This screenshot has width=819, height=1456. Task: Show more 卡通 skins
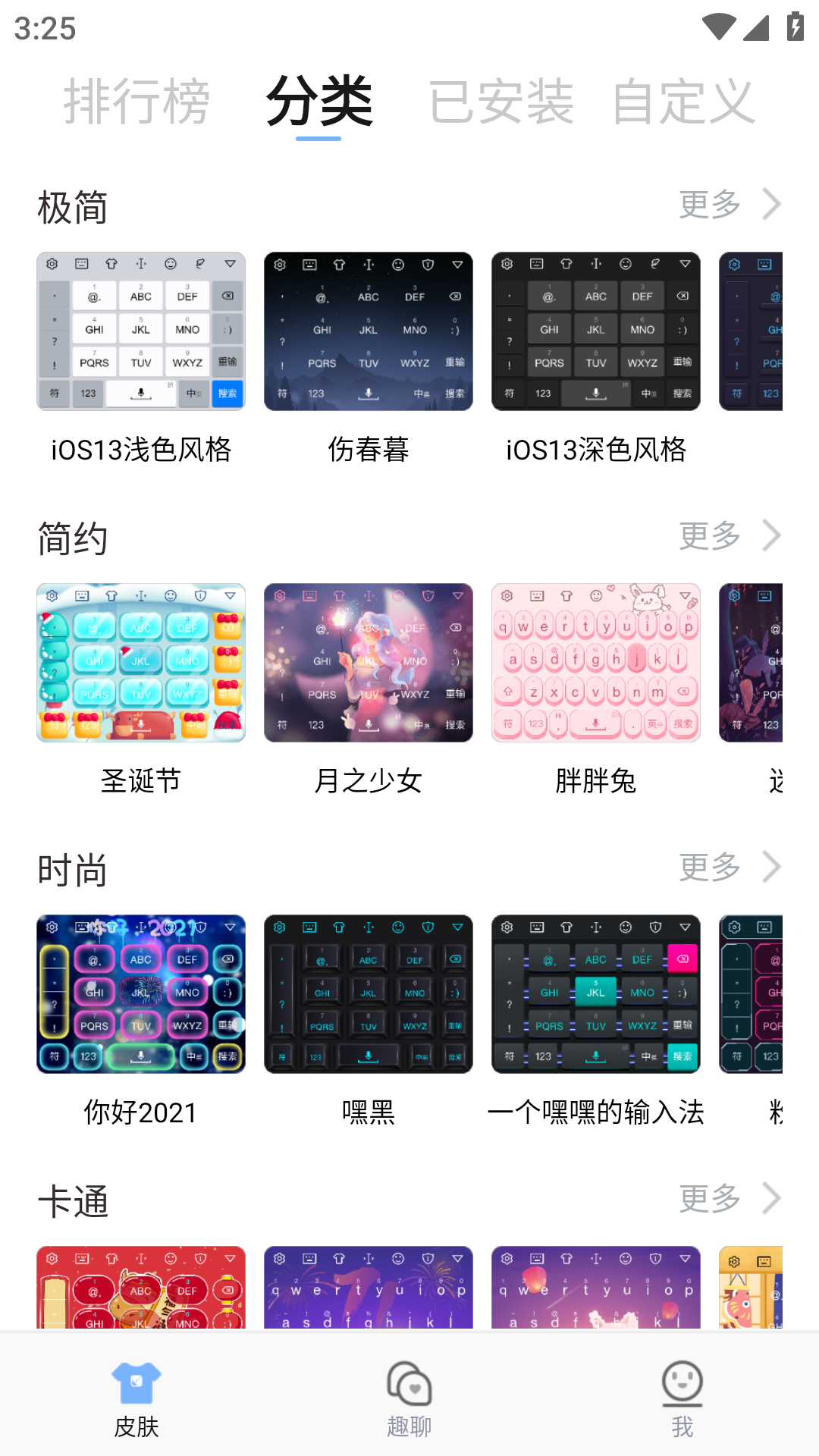point(729,1199)
